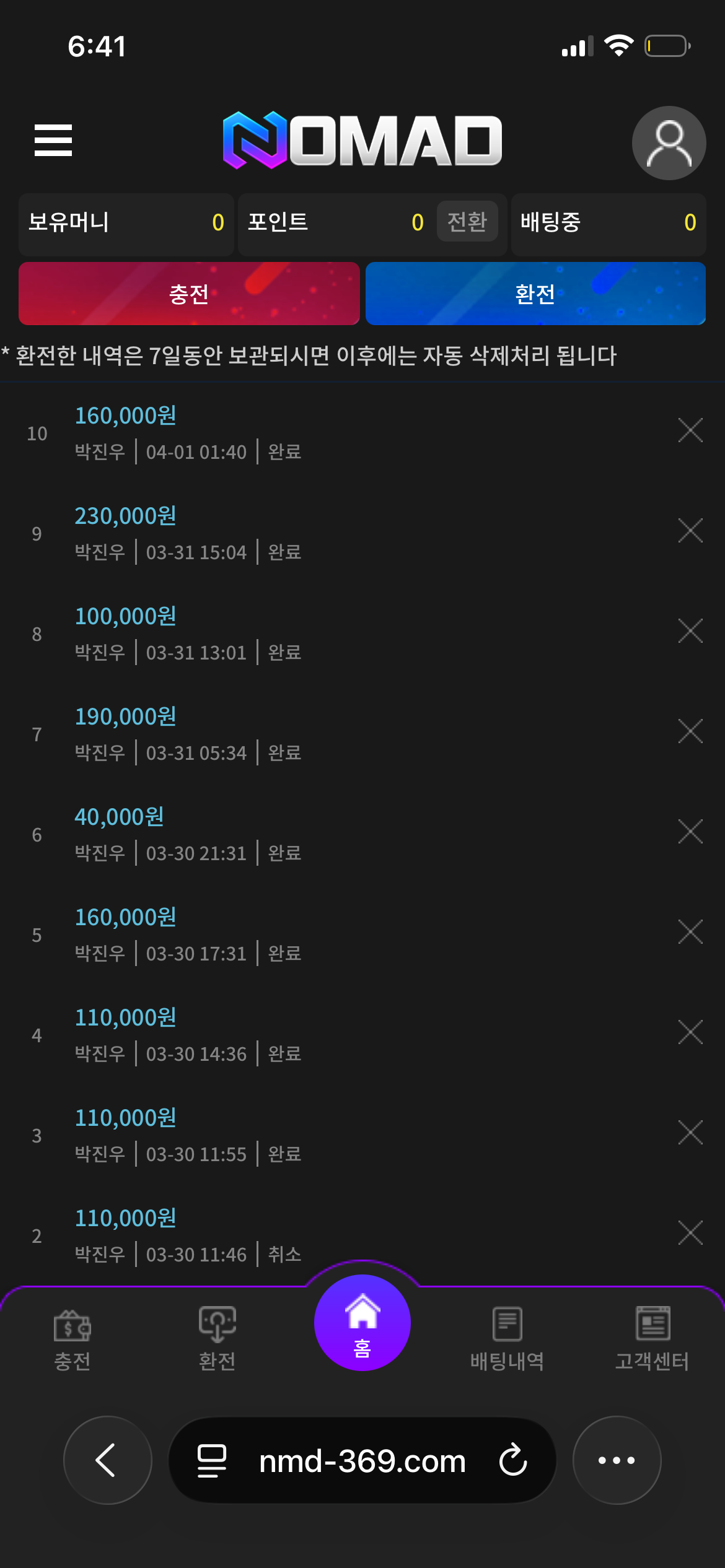
Task: Delete the 04-01 01:40 withdrawal record
Action: tap(690, 430)
